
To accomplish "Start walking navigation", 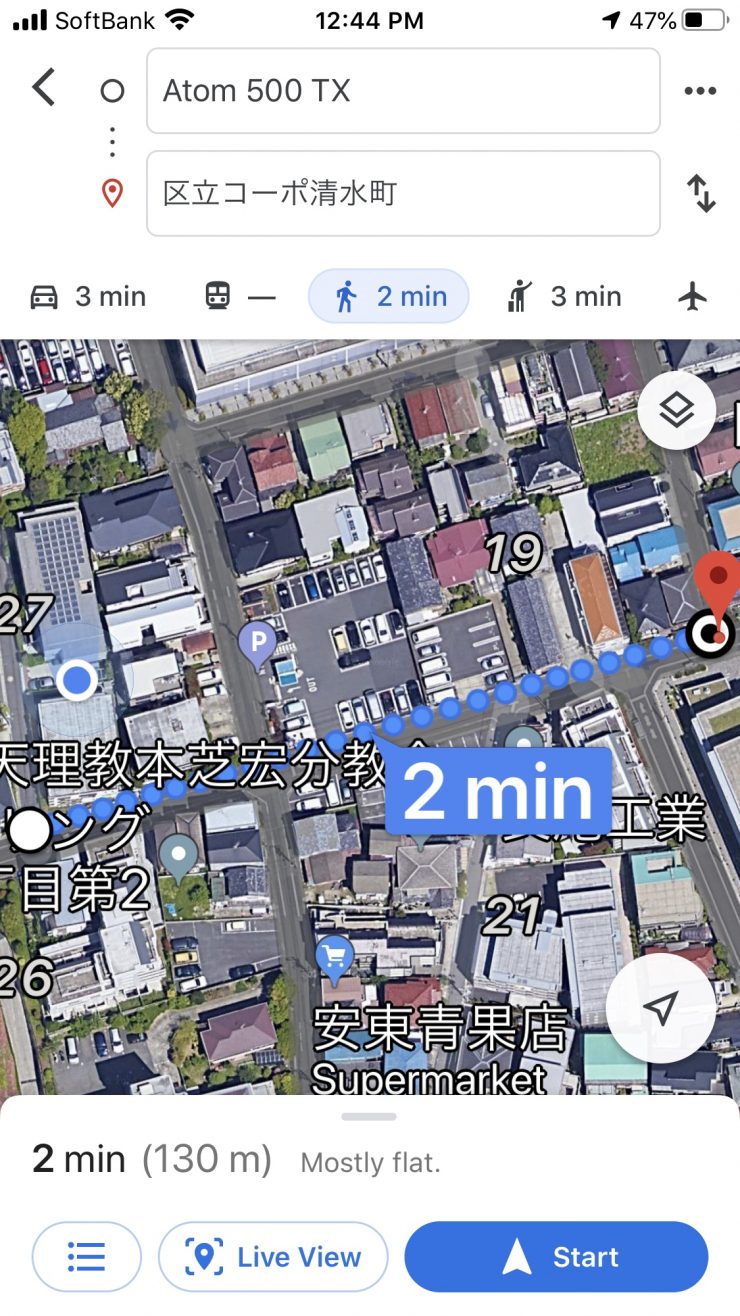I will point(556,1257).
